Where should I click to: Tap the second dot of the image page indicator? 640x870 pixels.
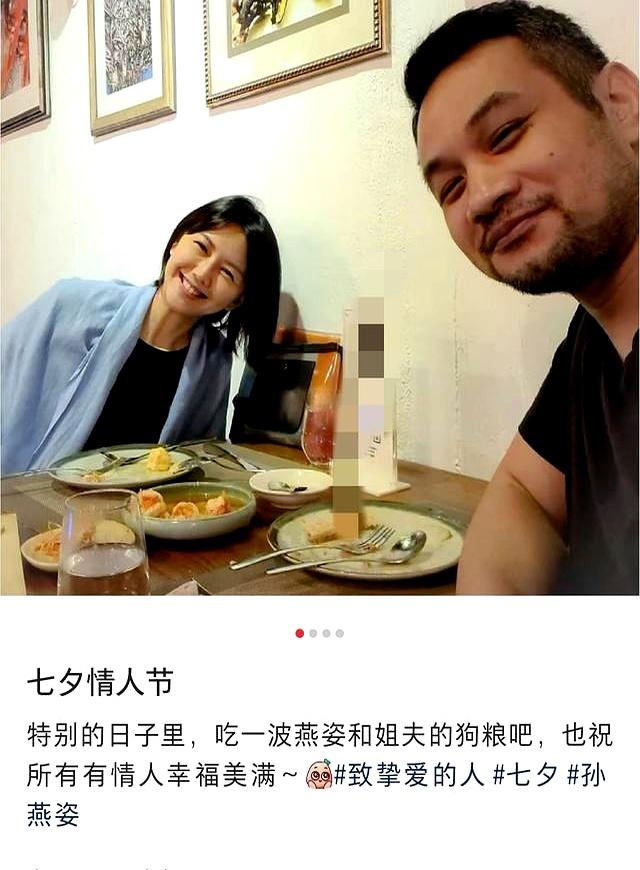[x=313, y=633]
